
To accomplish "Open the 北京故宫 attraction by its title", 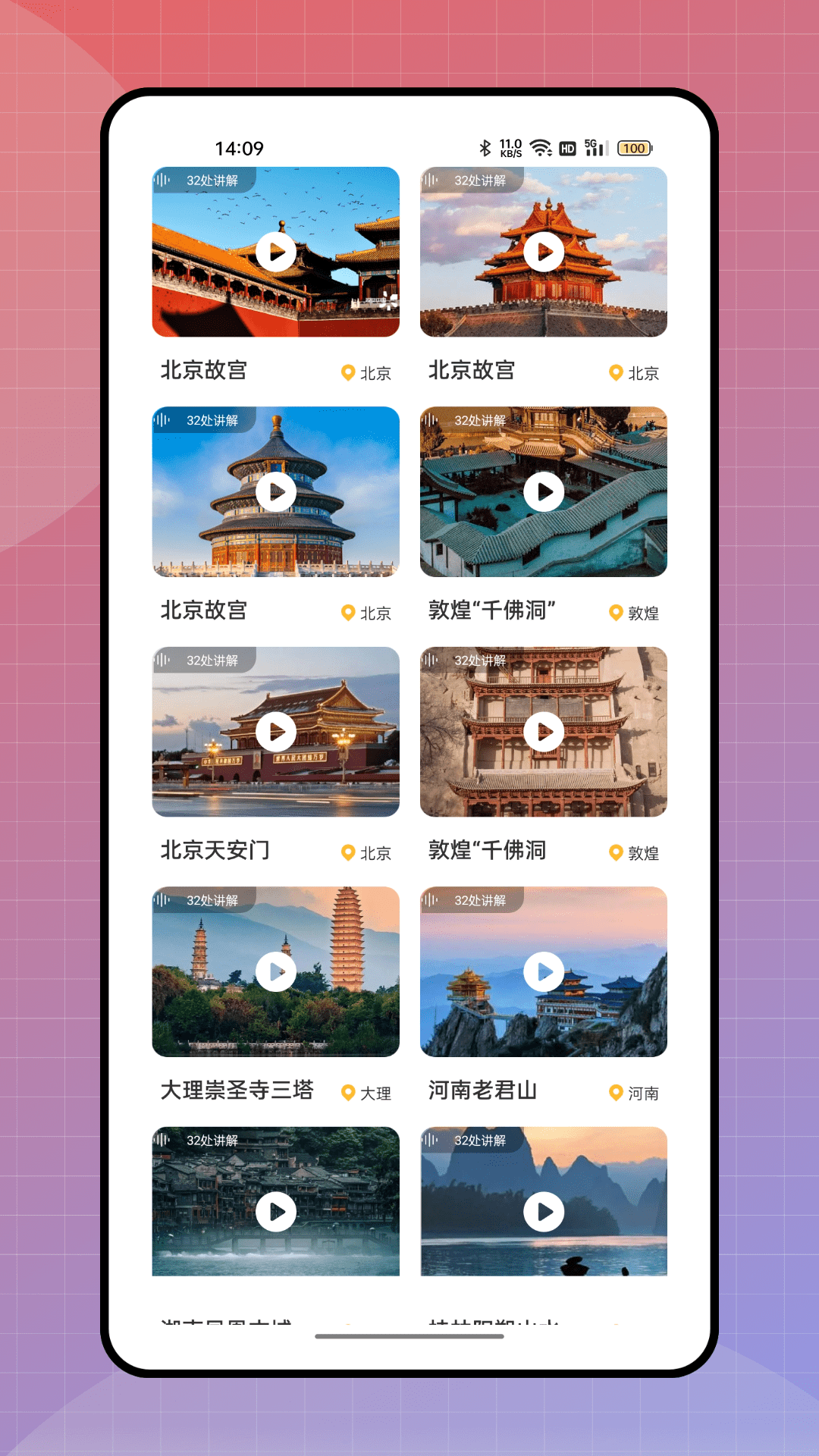I will [x=203, y=371].
